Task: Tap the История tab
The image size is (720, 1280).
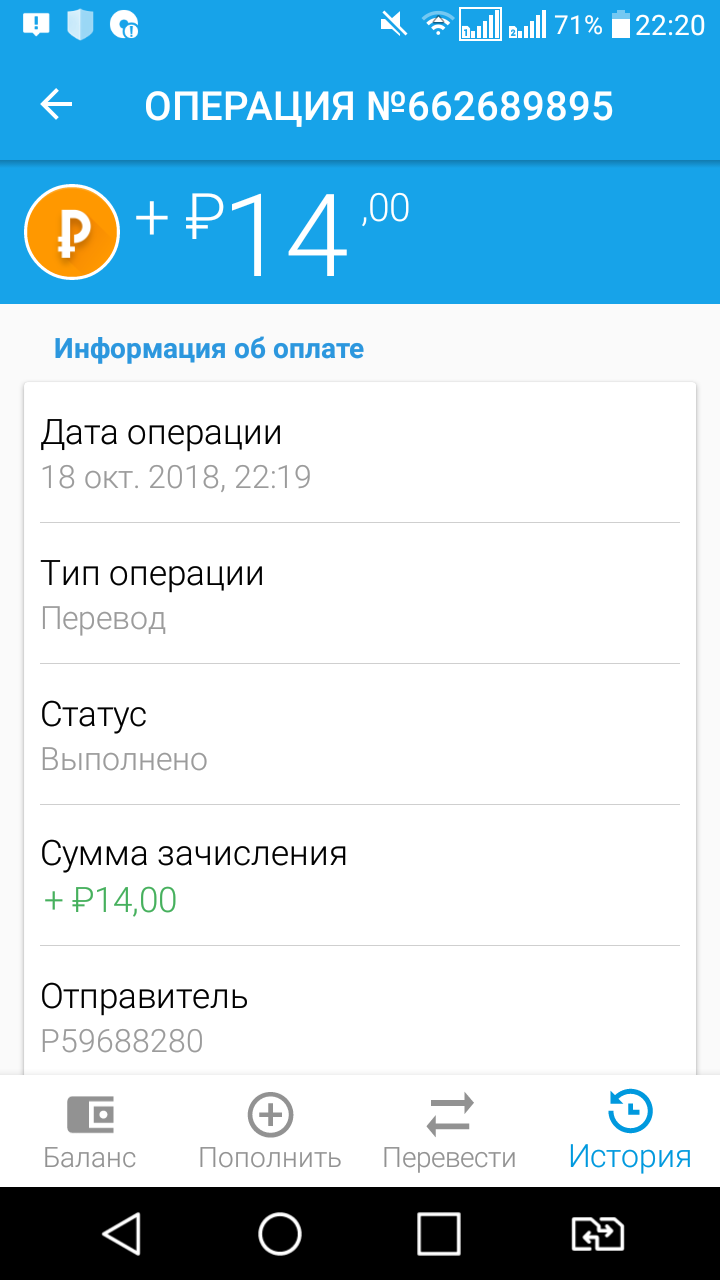Action: click(x=630, y=1131)
